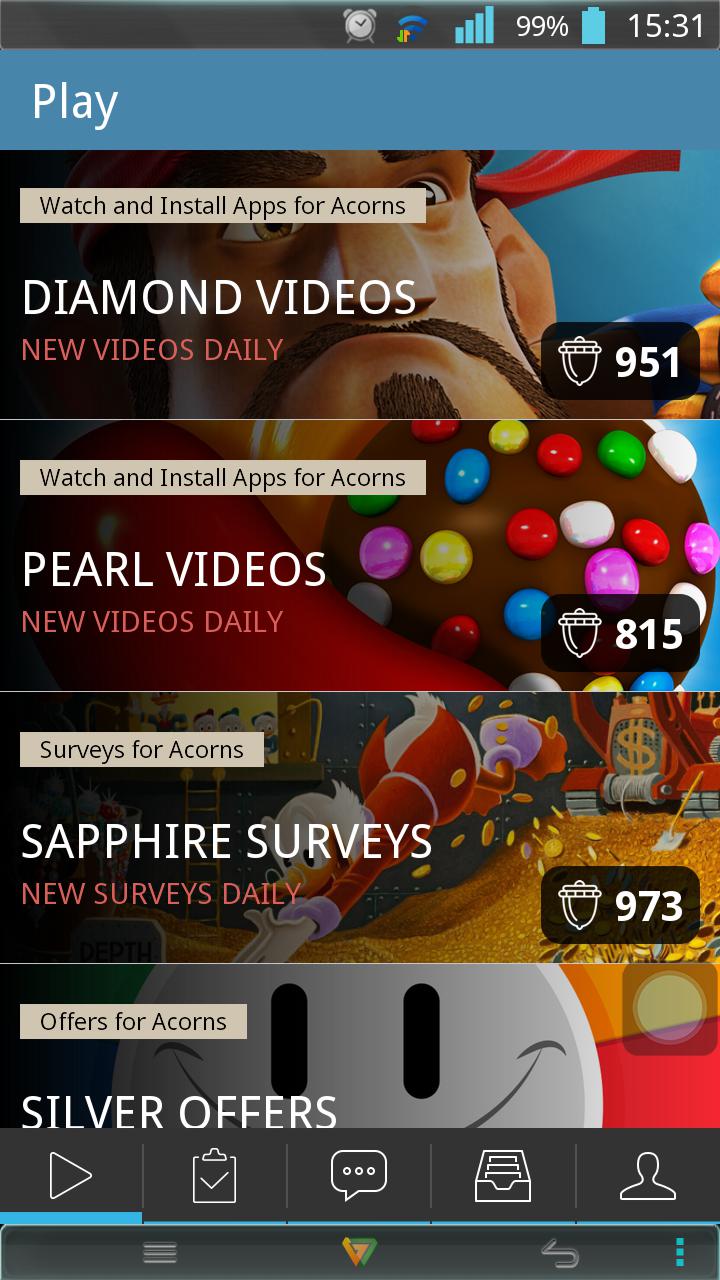Switch to the chat bubble tab
The height and width of the screenshot is (1280, 720).
359,1176
